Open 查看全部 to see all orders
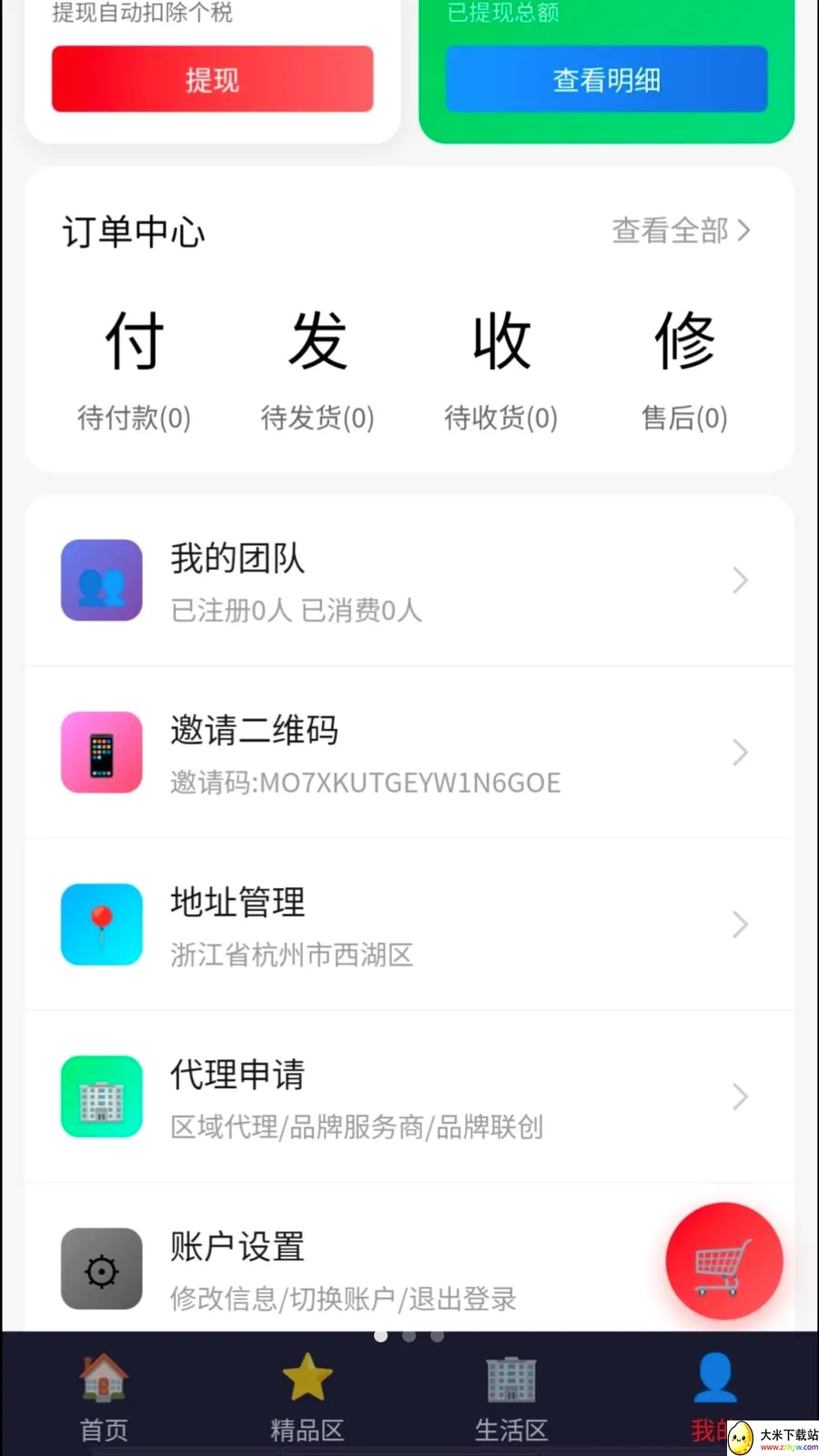819x1456 pixels. (x=681, y=230)
